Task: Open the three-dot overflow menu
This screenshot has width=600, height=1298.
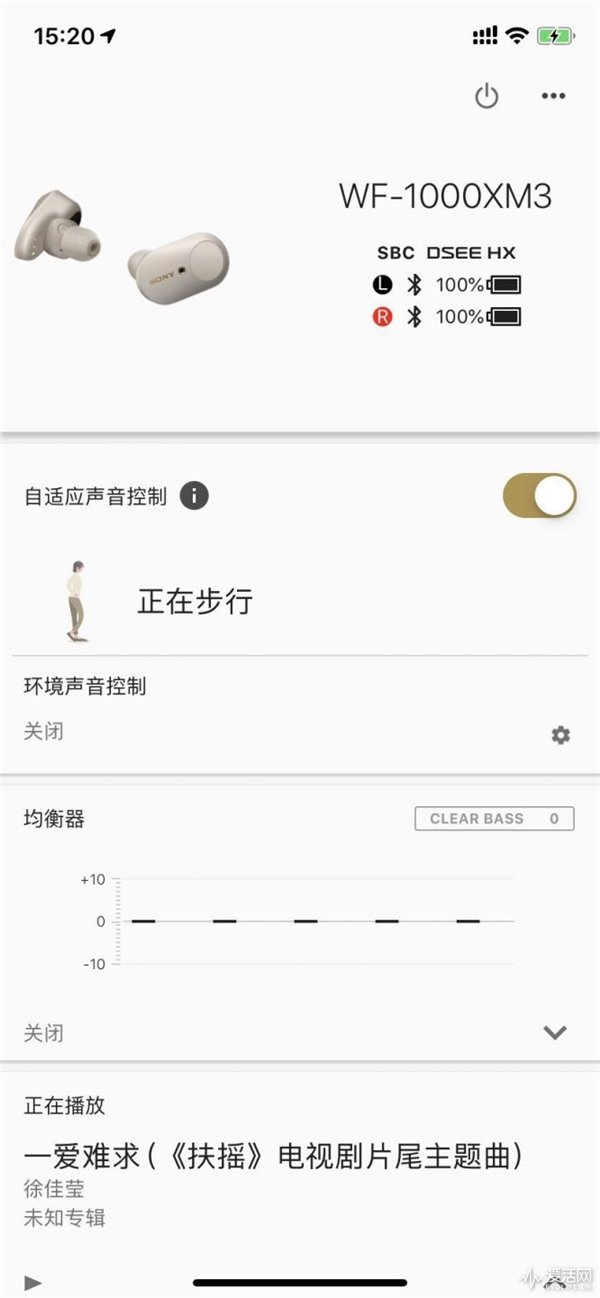Action: coord(553,96)
